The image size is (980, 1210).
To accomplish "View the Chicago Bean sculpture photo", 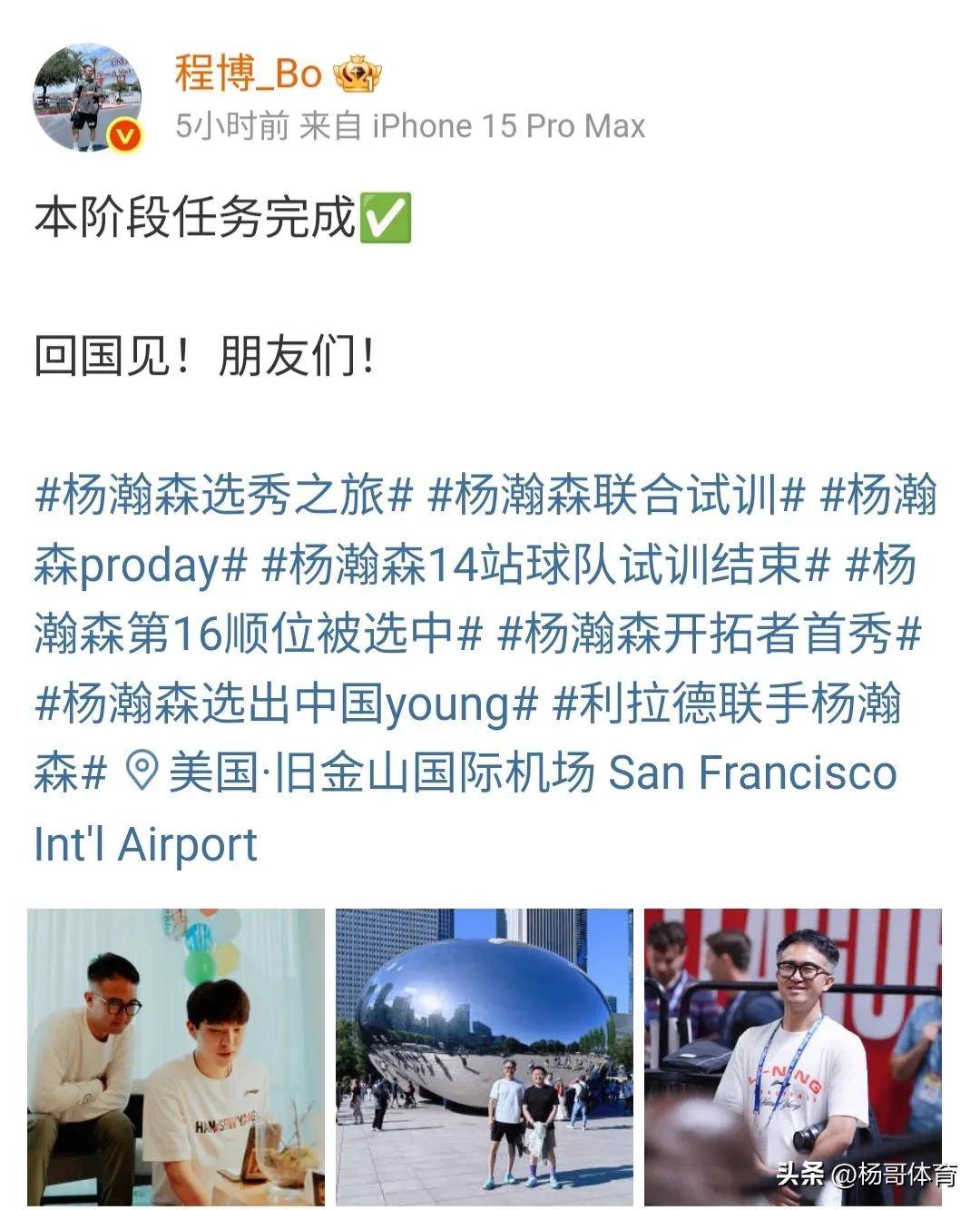I will (x=484, y=1057).
